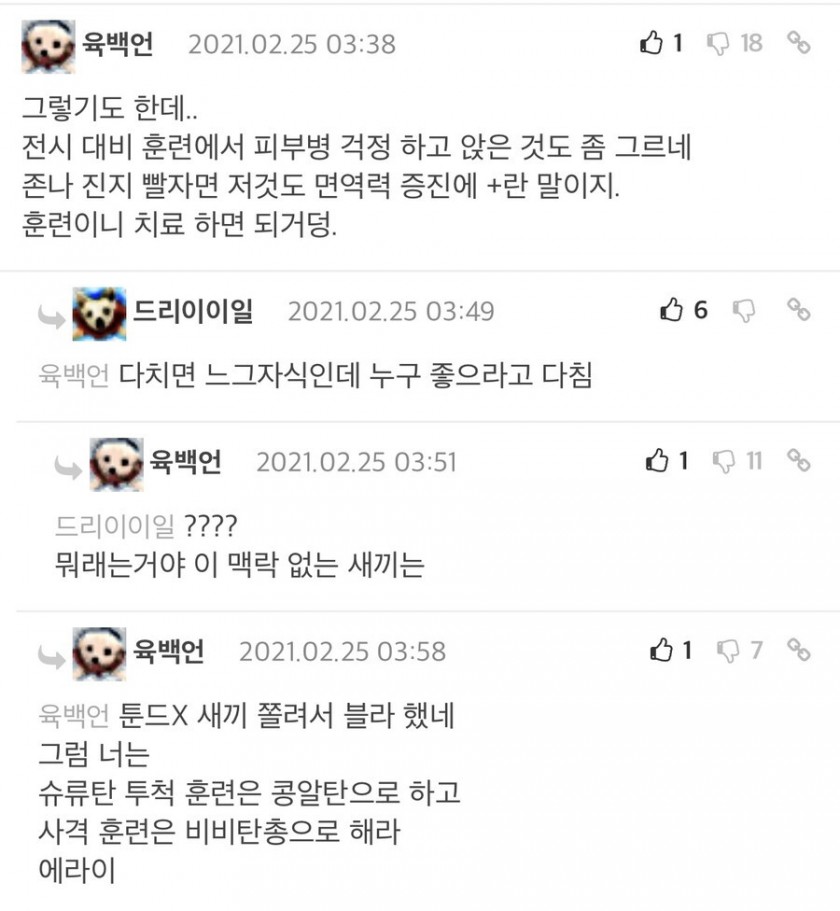Copy link of the 03:58 reply

click(x=797, y=651)
